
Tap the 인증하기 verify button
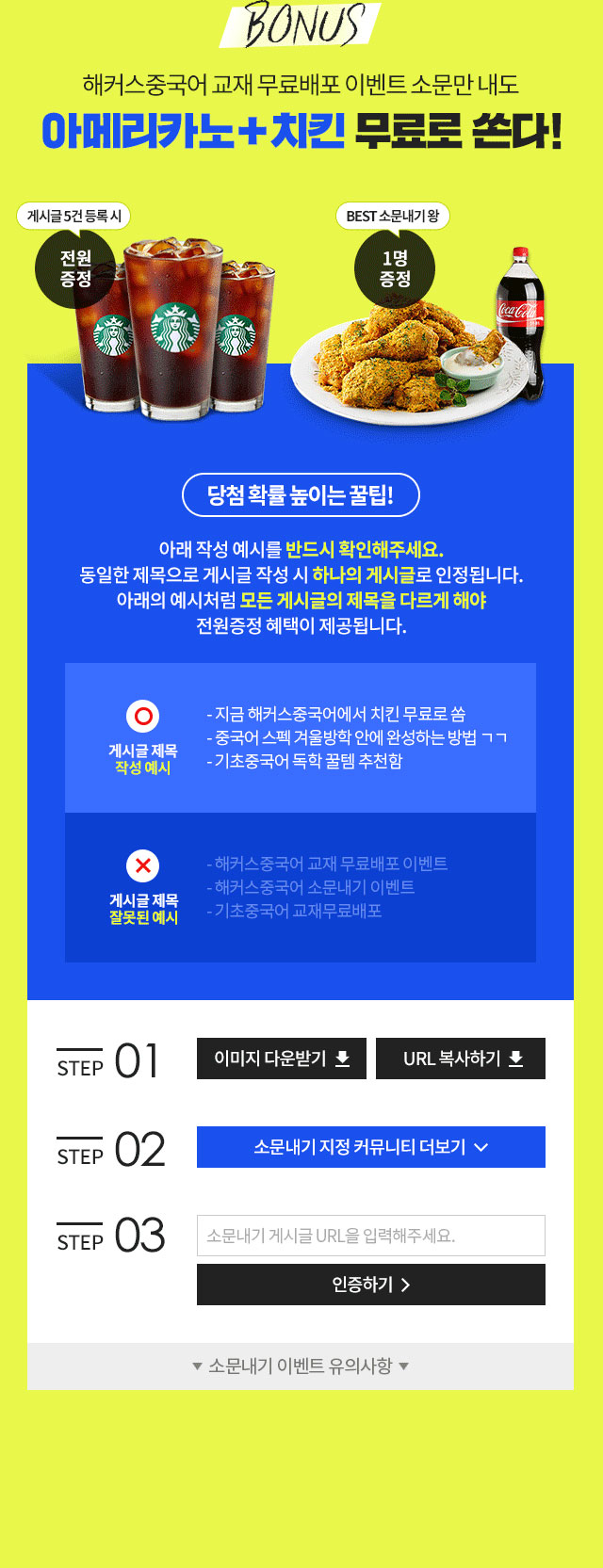click(370, 1285)
